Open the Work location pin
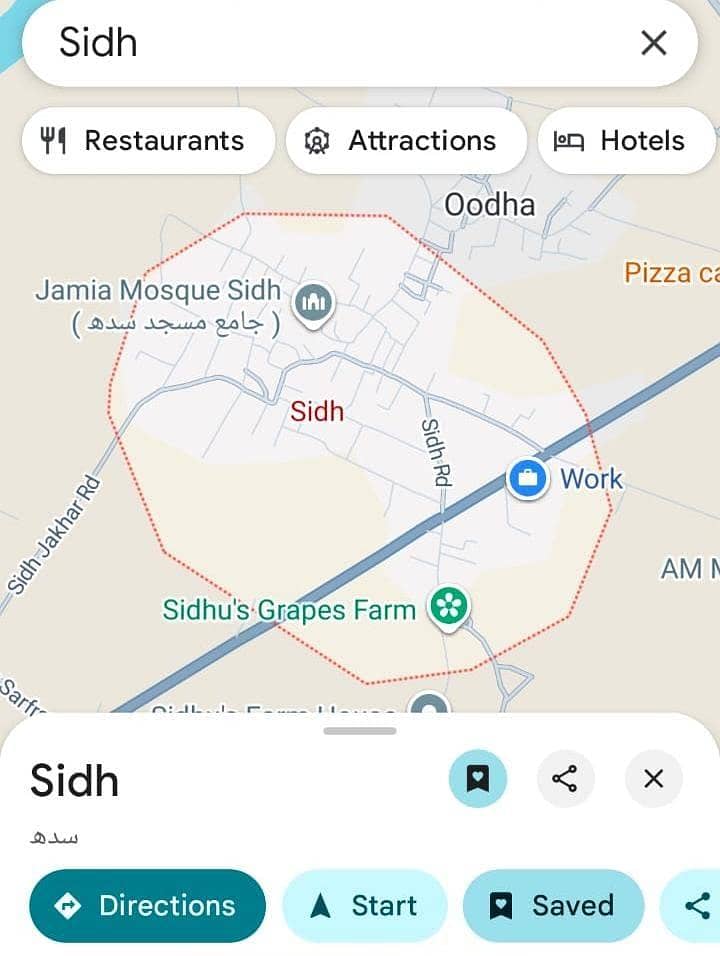720x956 pixels. (x=527, y=479)
